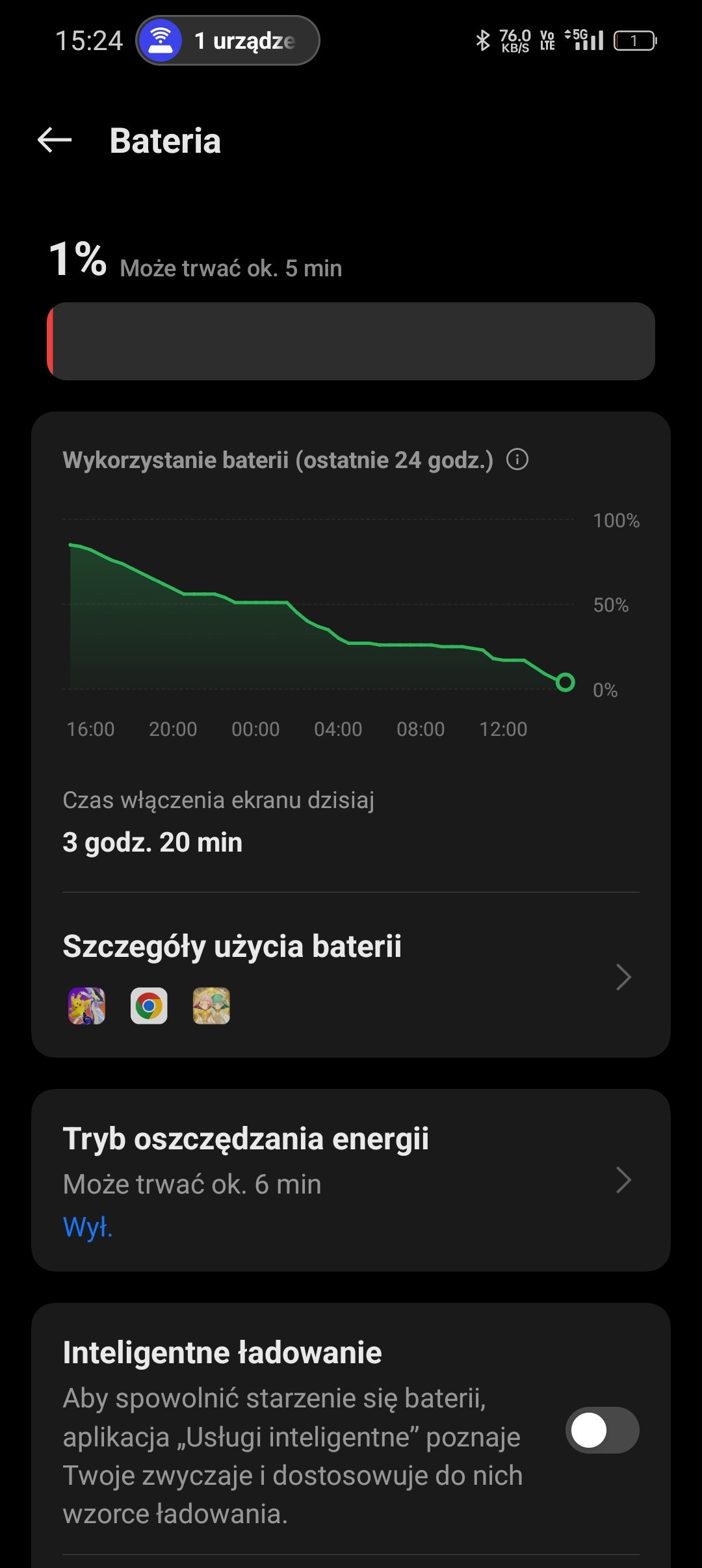Enable the Inteligentne ładowanie switch
Image resolution: width=702 pixels, height=1568 pixels.
click(x=603, y=1430)
